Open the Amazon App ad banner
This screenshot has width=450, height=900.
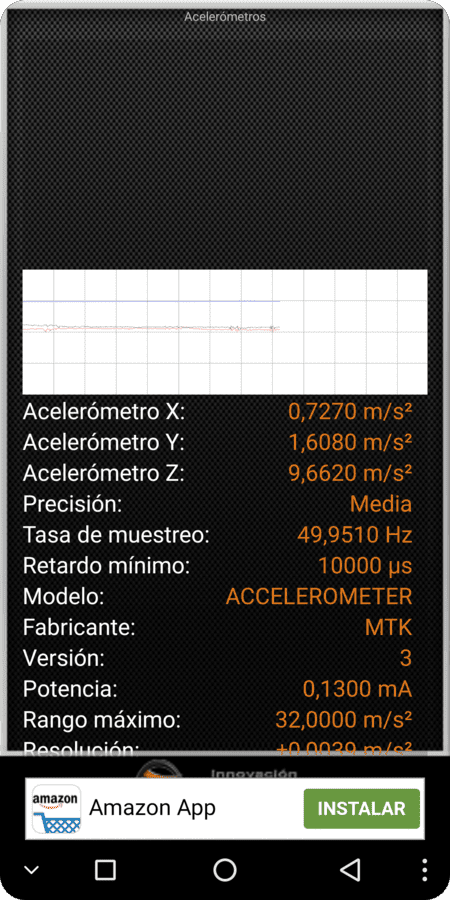pyautogui.click(x=225, y=808)
